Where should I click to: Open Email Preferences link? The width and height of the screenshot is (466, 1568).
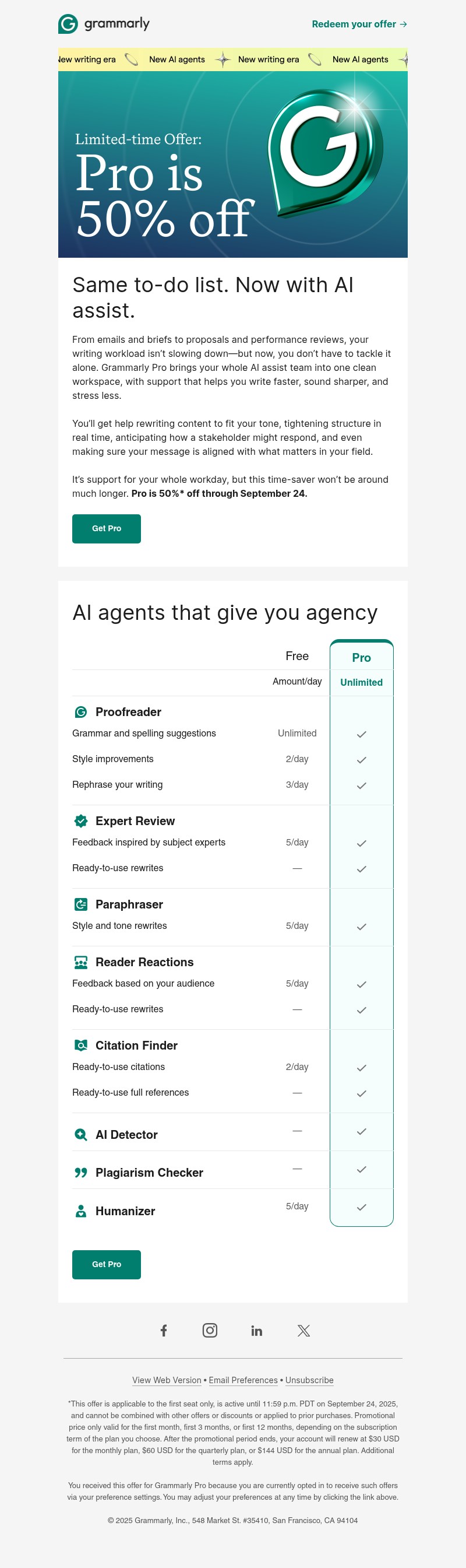click(243, 1380)
